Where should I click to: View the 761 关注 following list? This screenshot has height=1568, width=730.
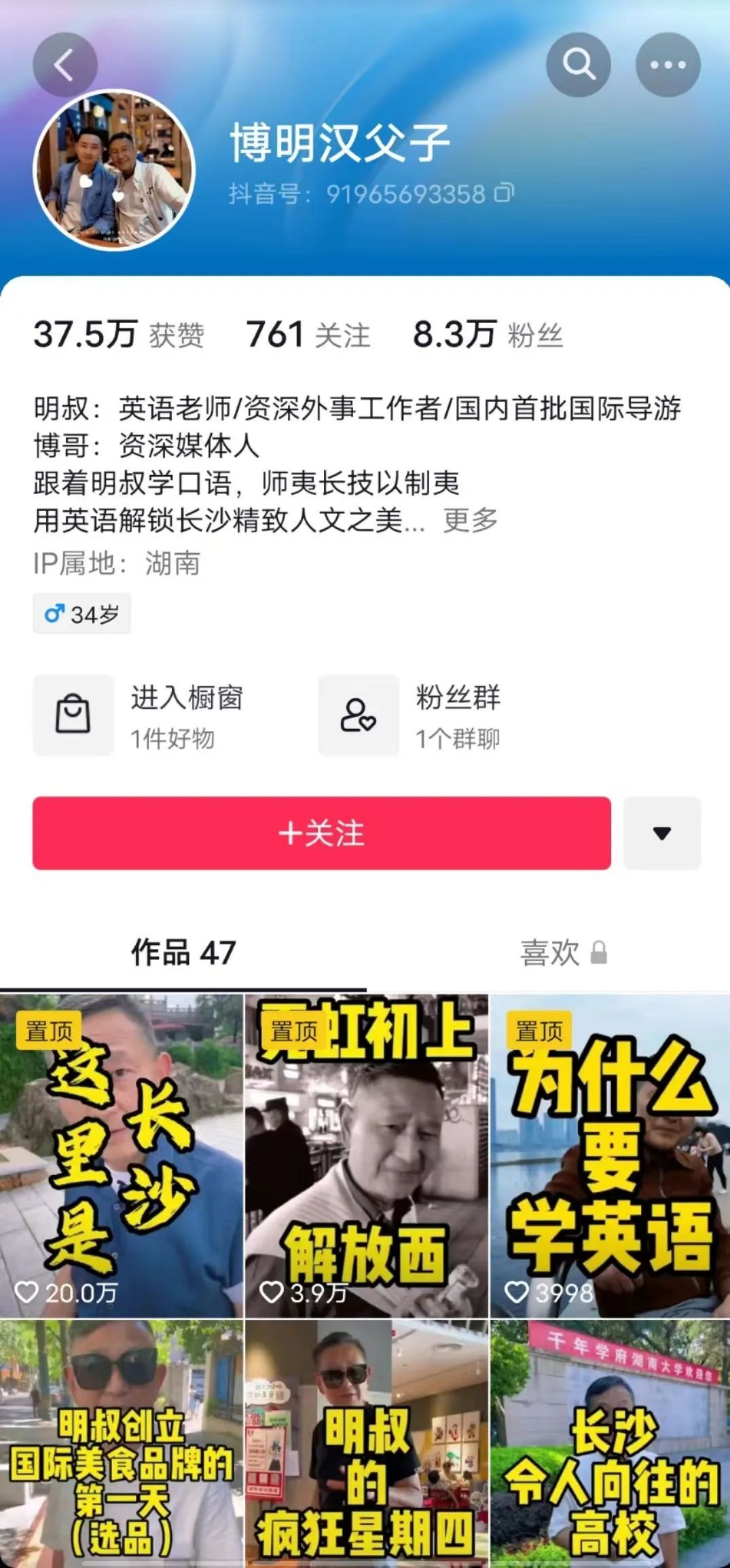308,335
